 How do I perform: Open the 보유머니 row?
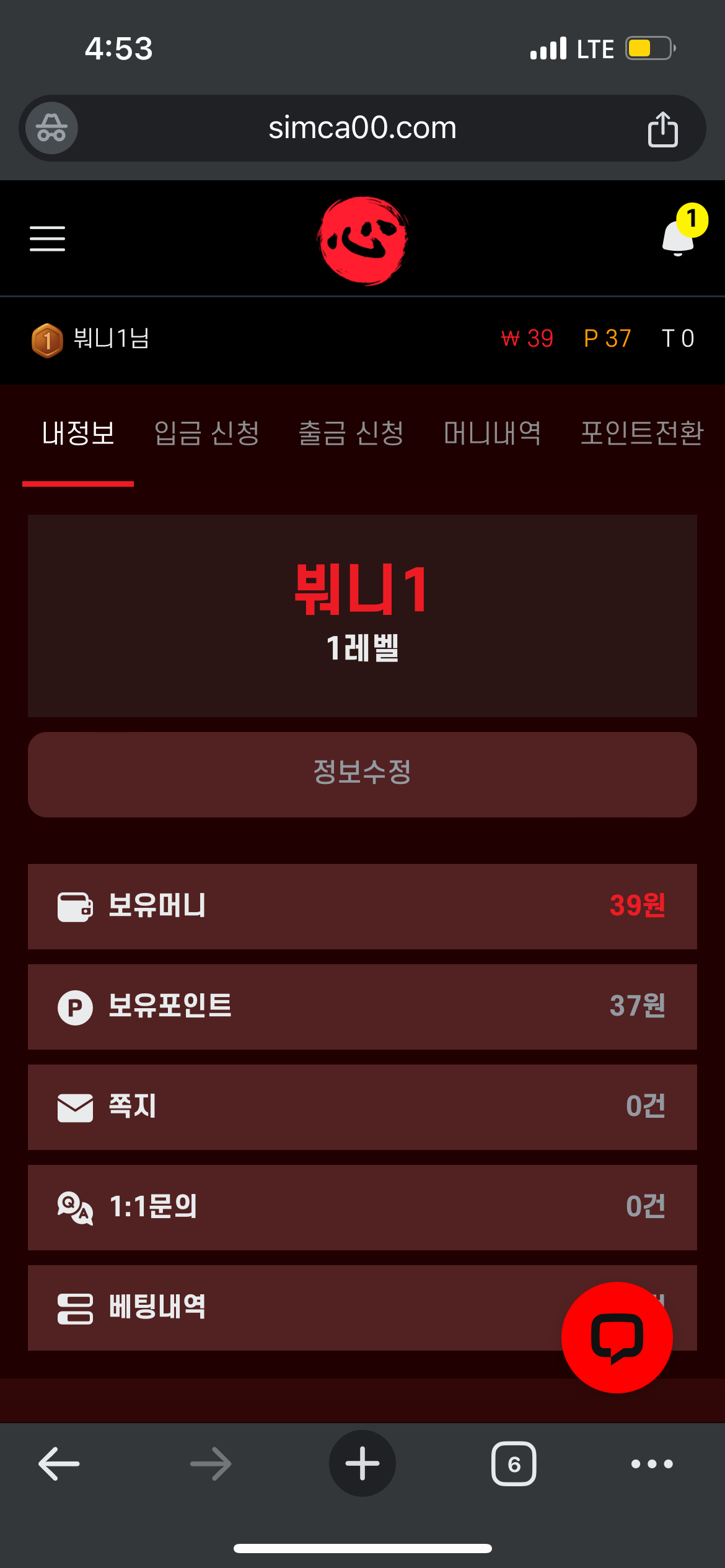click(x=362, y=906)
